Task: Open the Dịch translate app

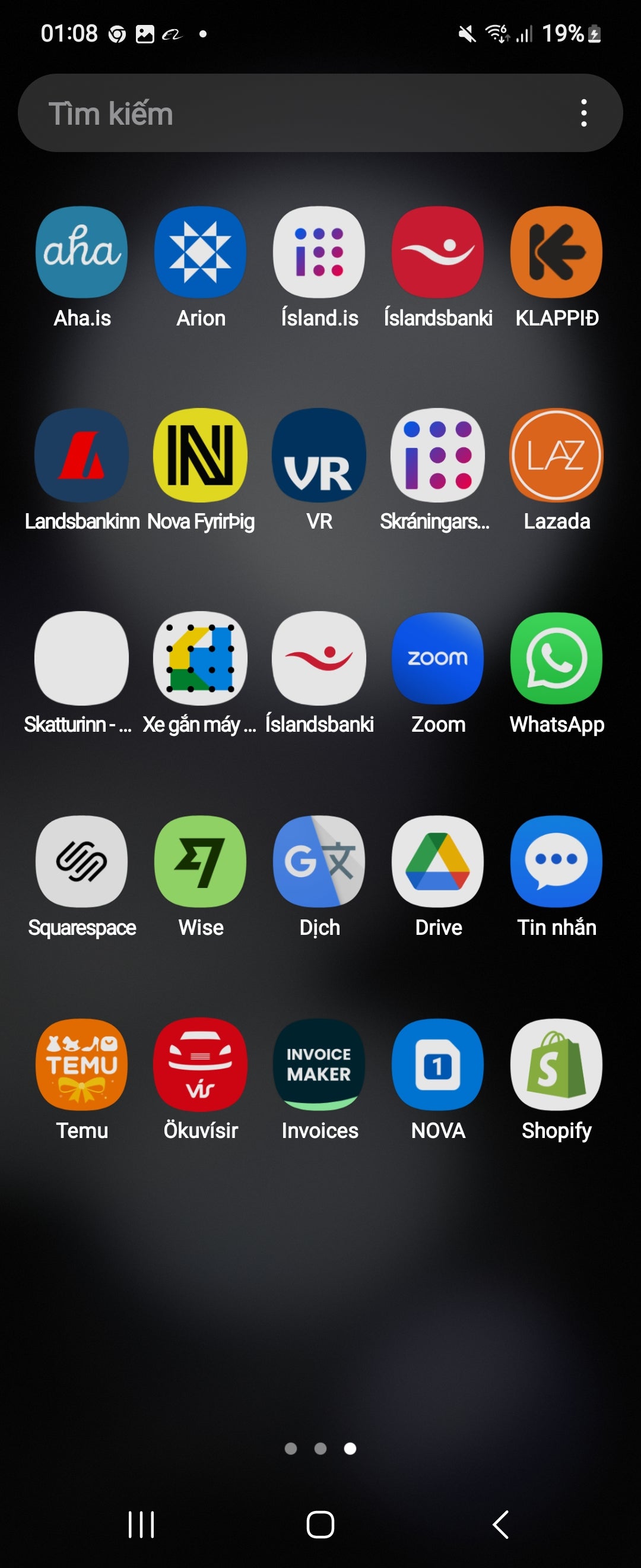Action: click(x=319, y=861)
